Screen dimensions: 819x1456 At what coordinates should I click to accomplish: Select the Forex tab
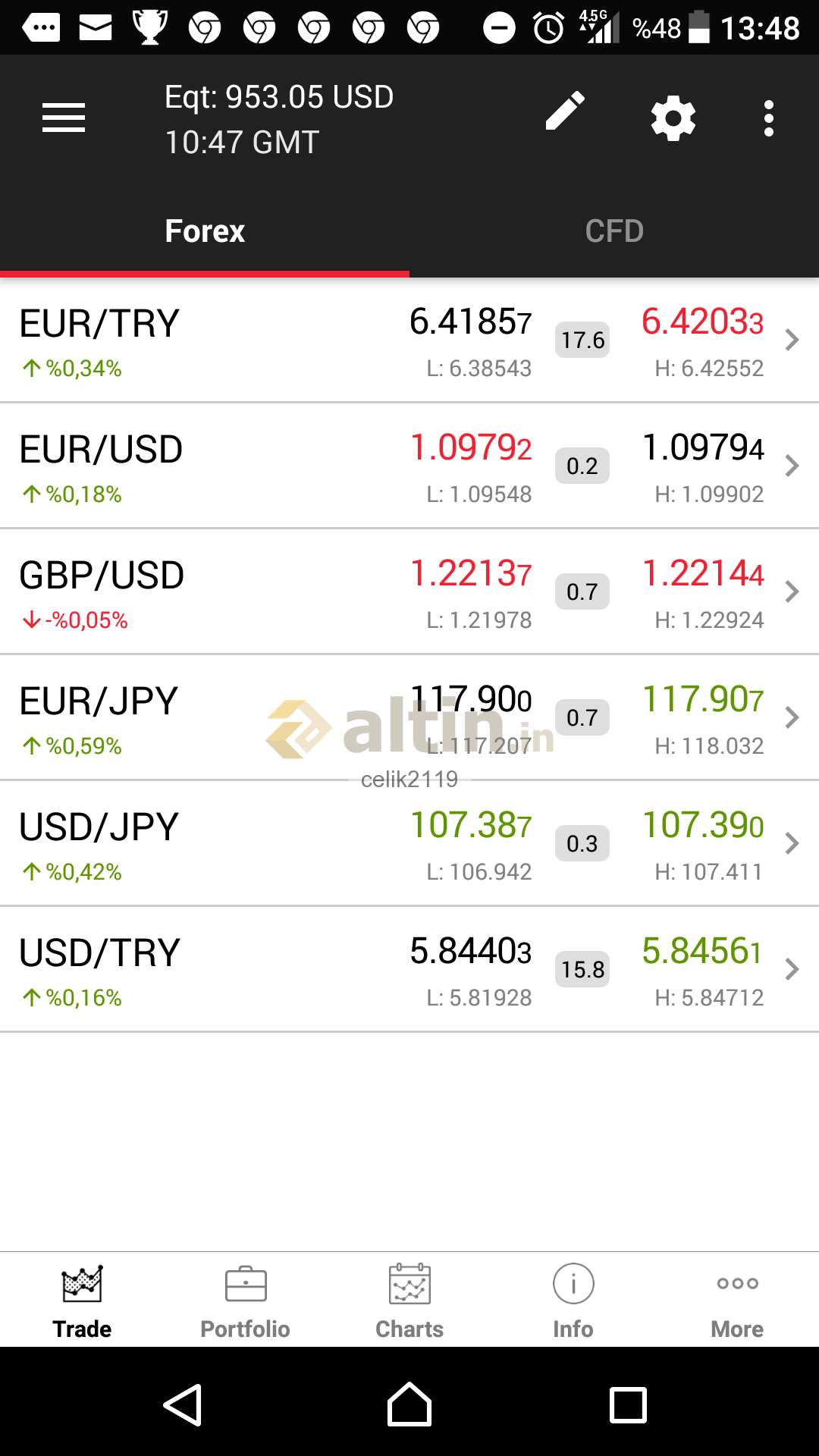pyautogui.click(x=205, y=231)
